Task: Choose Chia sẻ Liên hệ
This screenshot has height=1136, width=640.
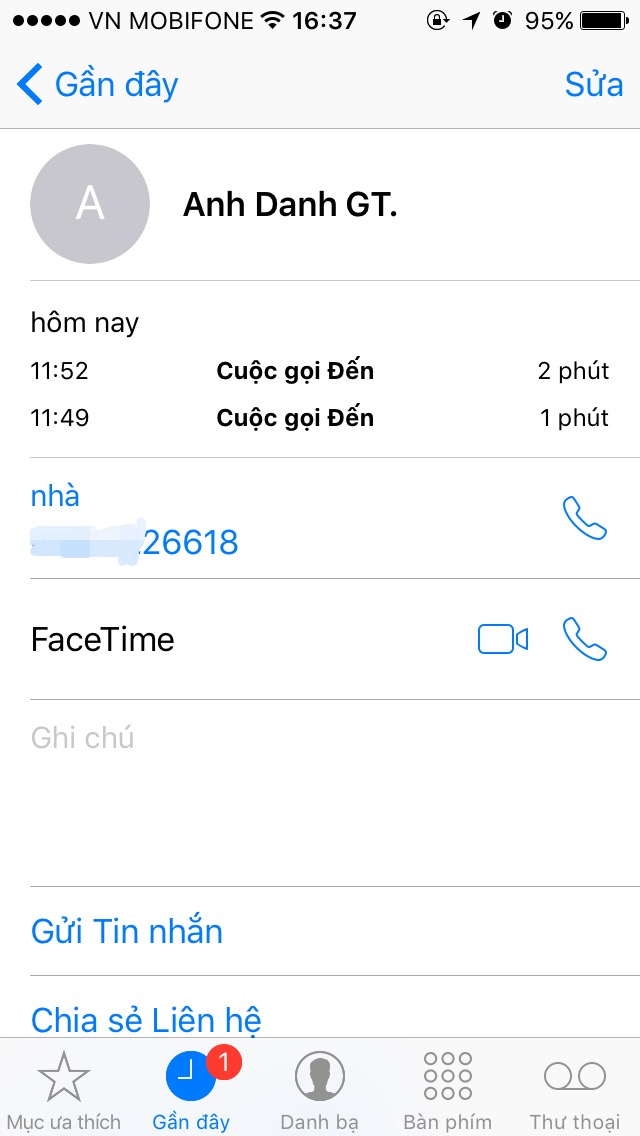Action: pos(146,1019)
